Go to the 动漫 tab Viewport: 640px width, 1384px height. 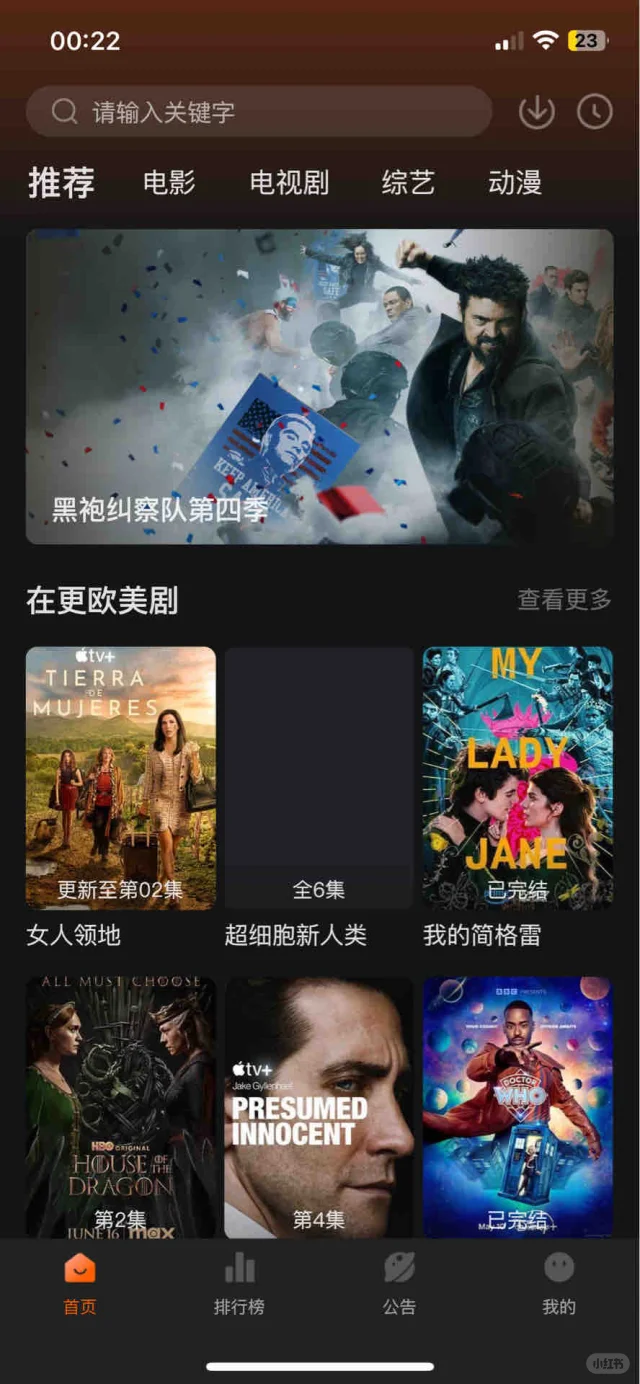click(515, 183)
